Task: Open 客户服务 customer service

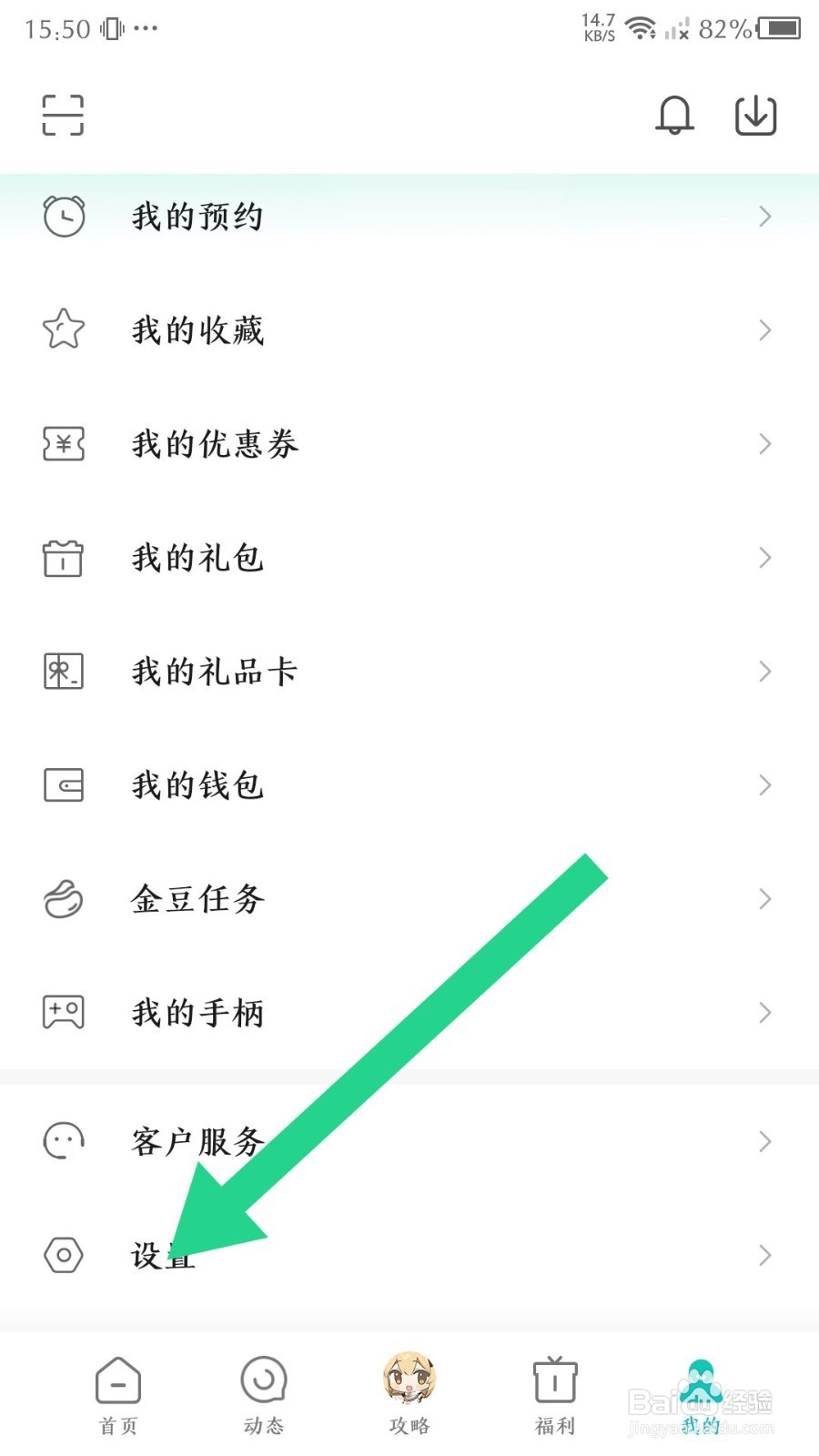Action: 196,1142
